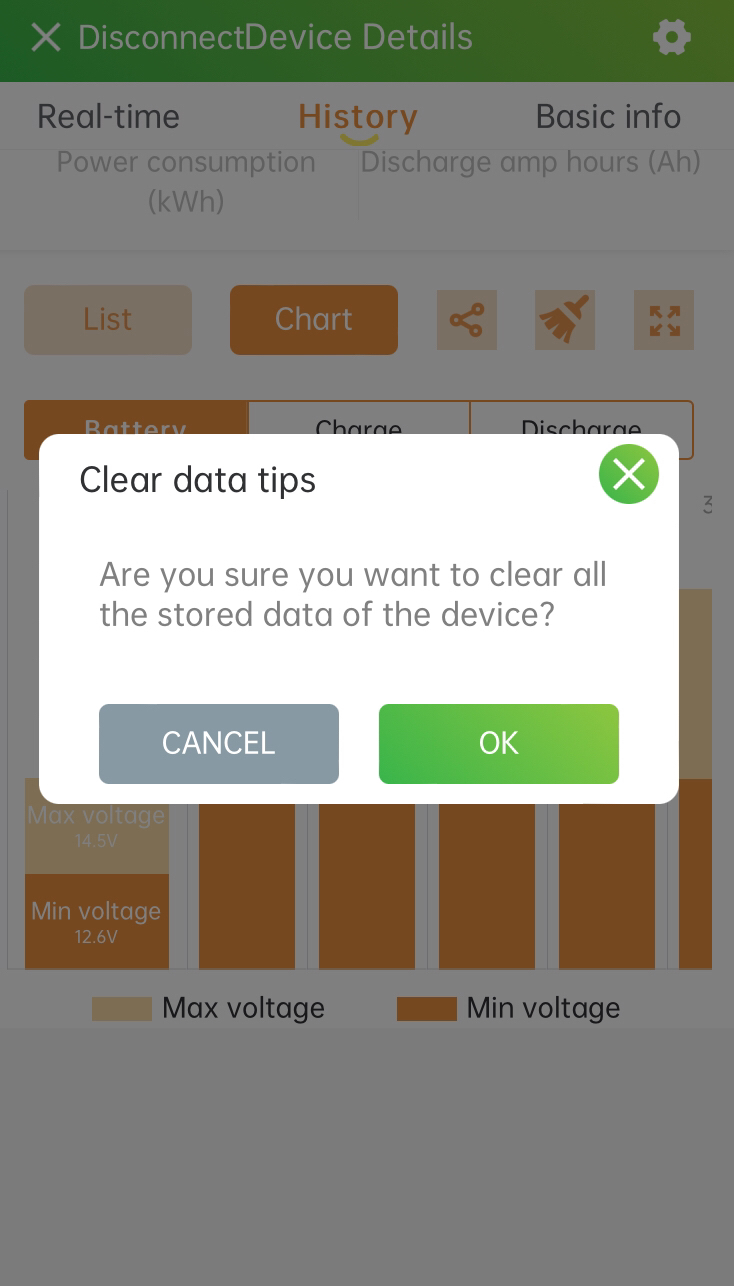Confirm clearing data with OK
Viewport: 734px width, 1286px height.
point(498,743)
